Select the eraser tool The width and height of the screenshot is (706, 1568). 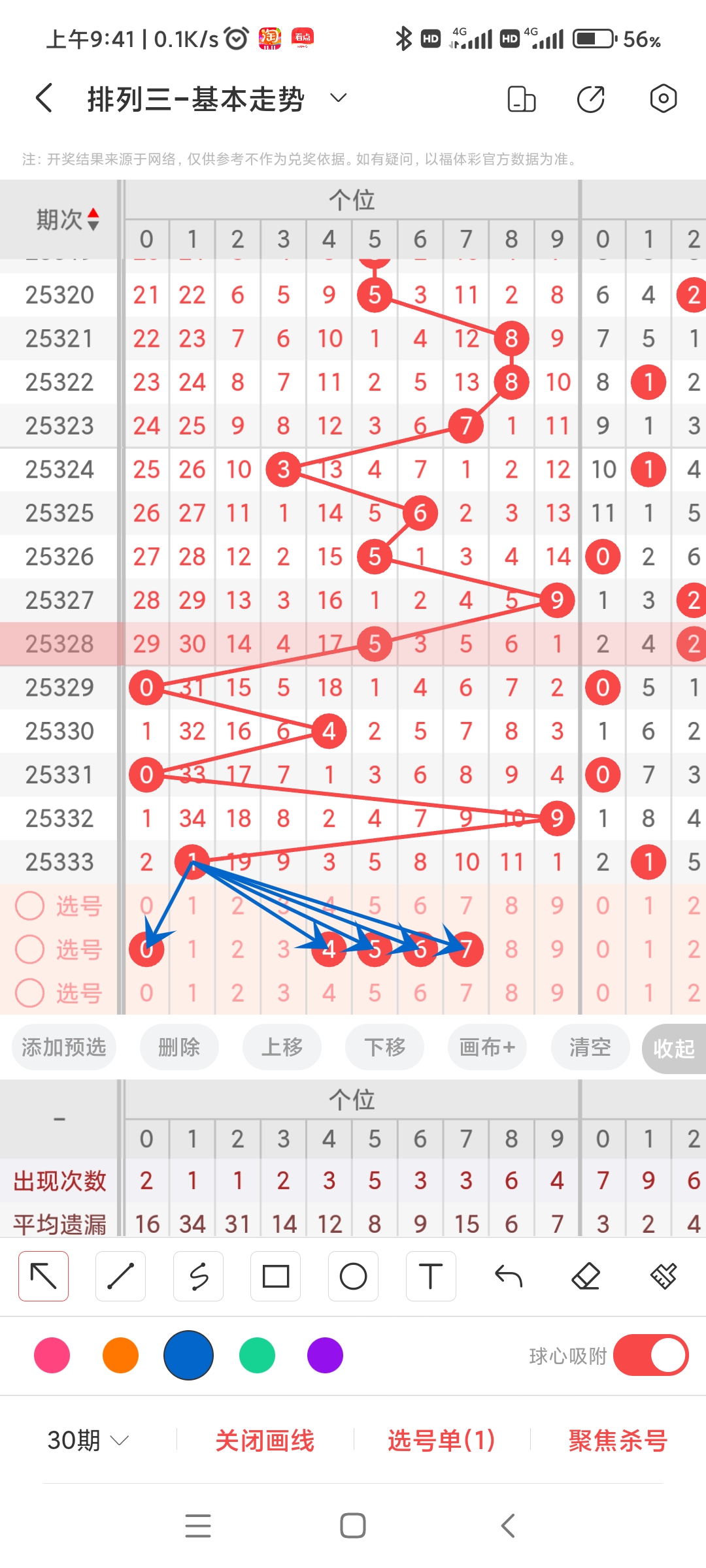point(586,1275)
